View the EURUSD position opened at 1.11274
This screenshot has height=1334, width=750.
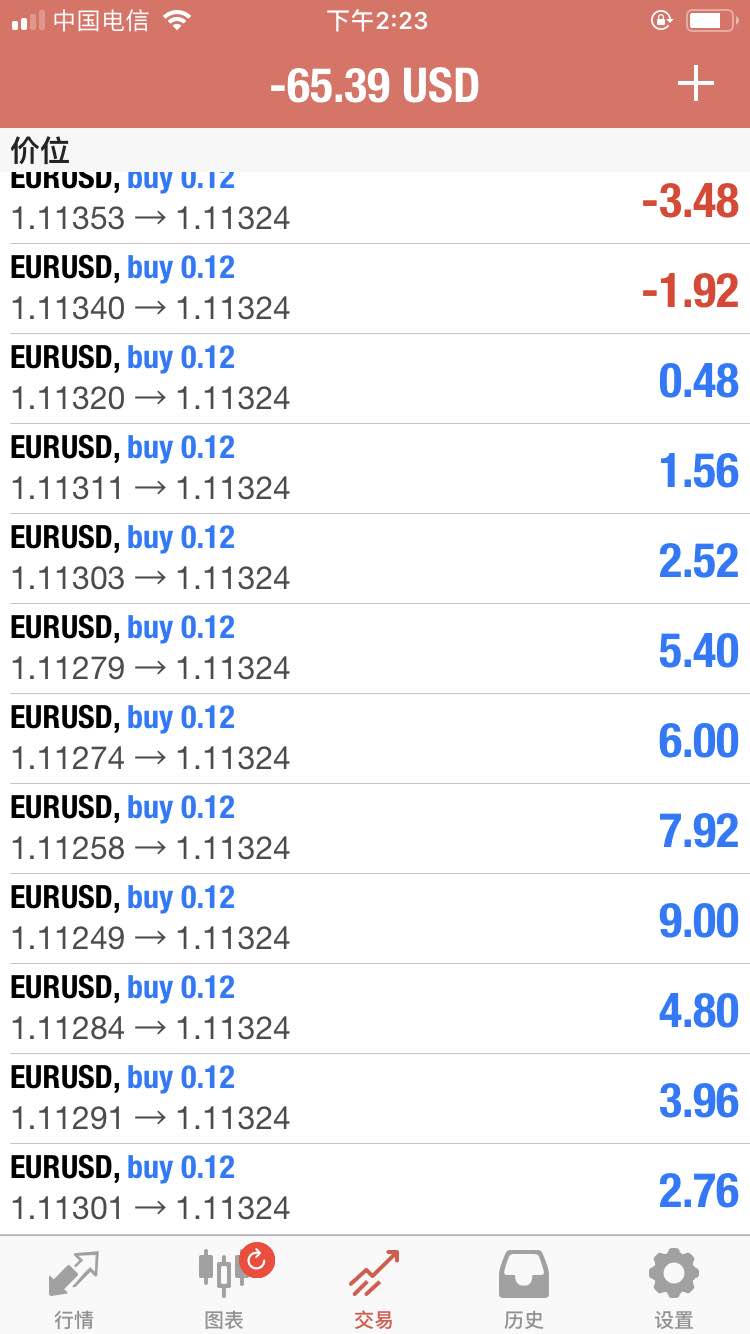(x=375, y=739)
